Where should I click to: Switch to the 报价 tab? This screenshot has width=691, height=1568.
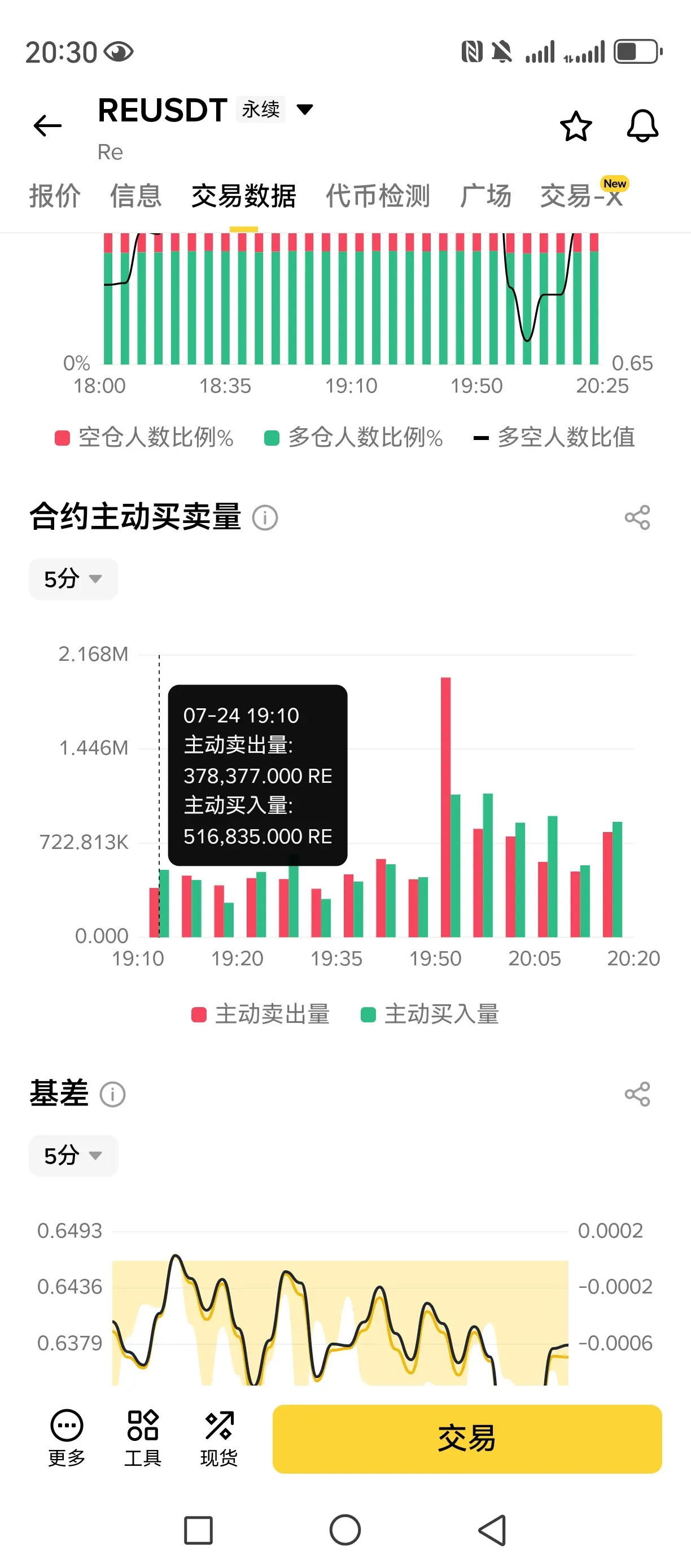pos(55,196)
